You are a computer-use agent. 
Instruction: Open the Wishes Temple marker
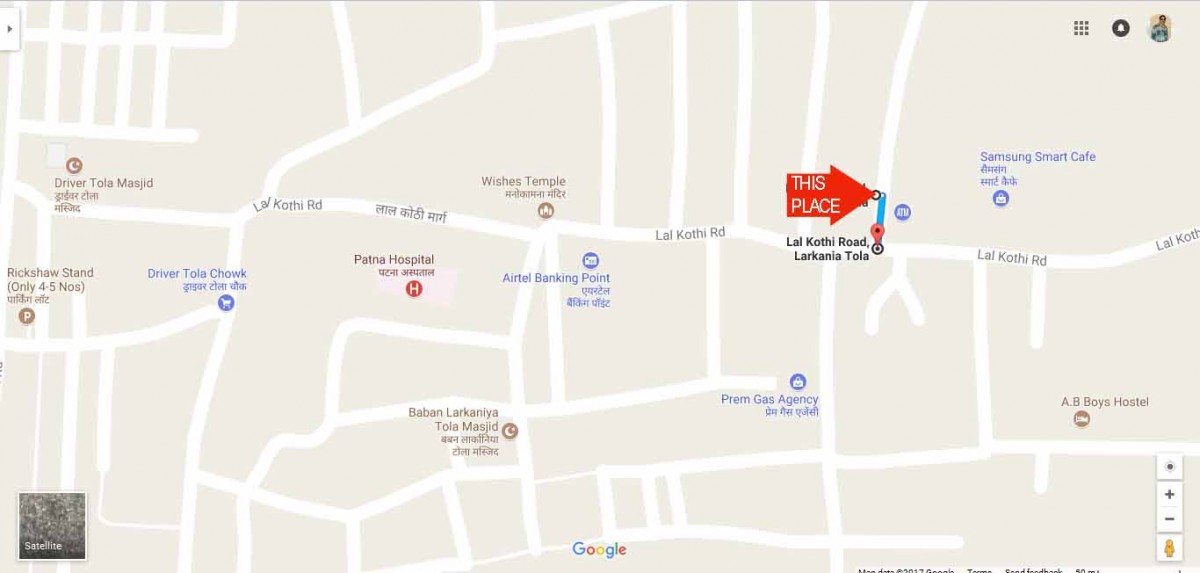[x=545, y=210]
